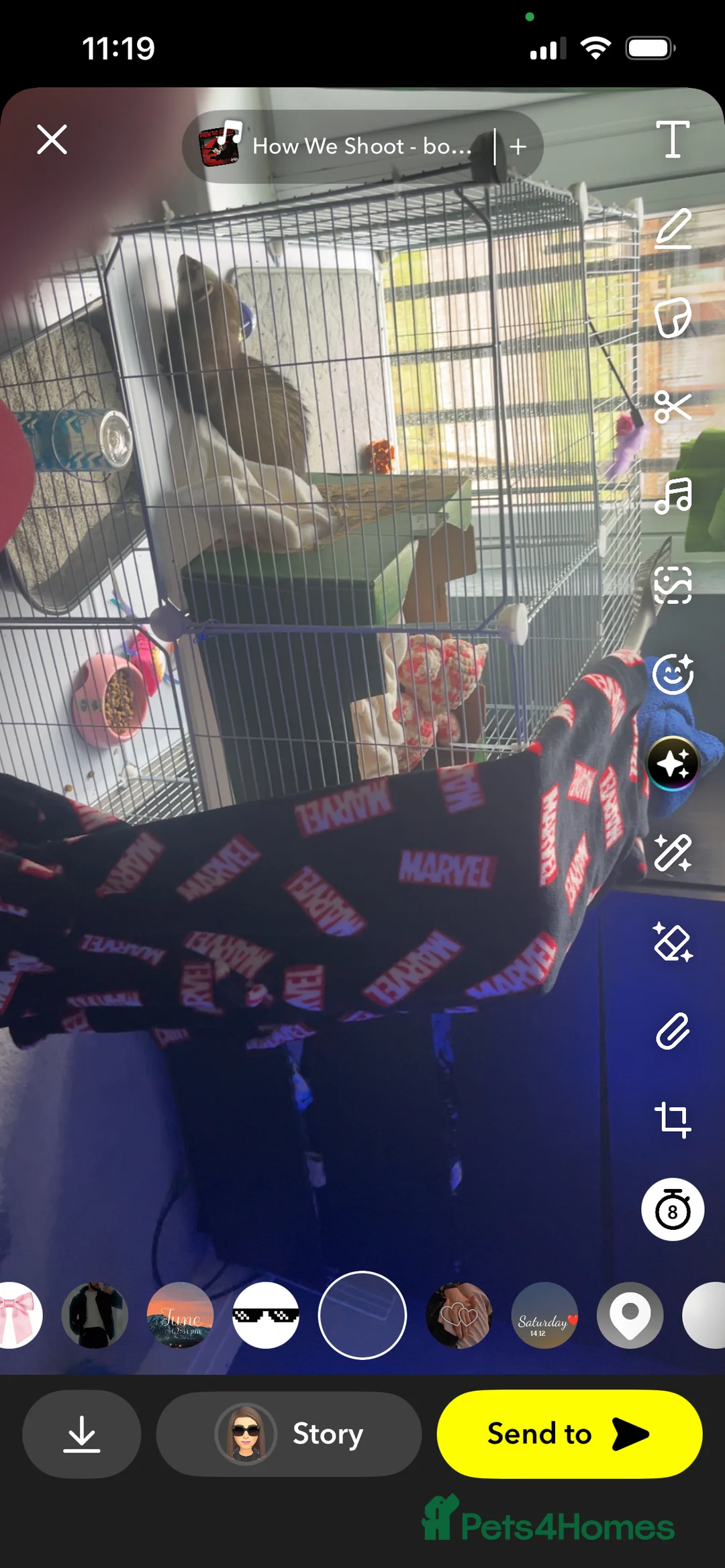Apply the pixel sunglasses filter
This screenshot has height=1568, width=725.
click(x=266, y=1315)
